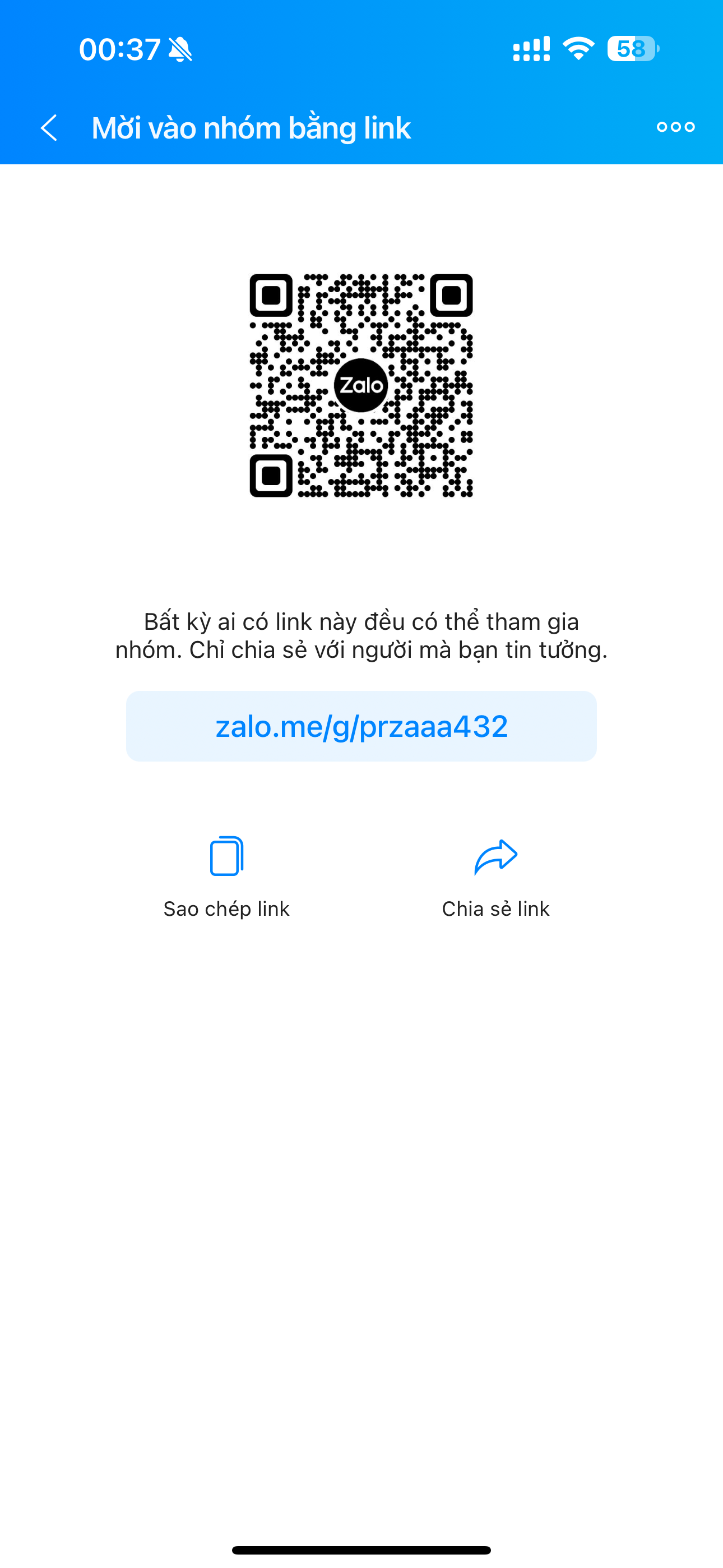The image size is (723, 1568).
Task: Copy link with Sao chép link
Action: [226, 876]
